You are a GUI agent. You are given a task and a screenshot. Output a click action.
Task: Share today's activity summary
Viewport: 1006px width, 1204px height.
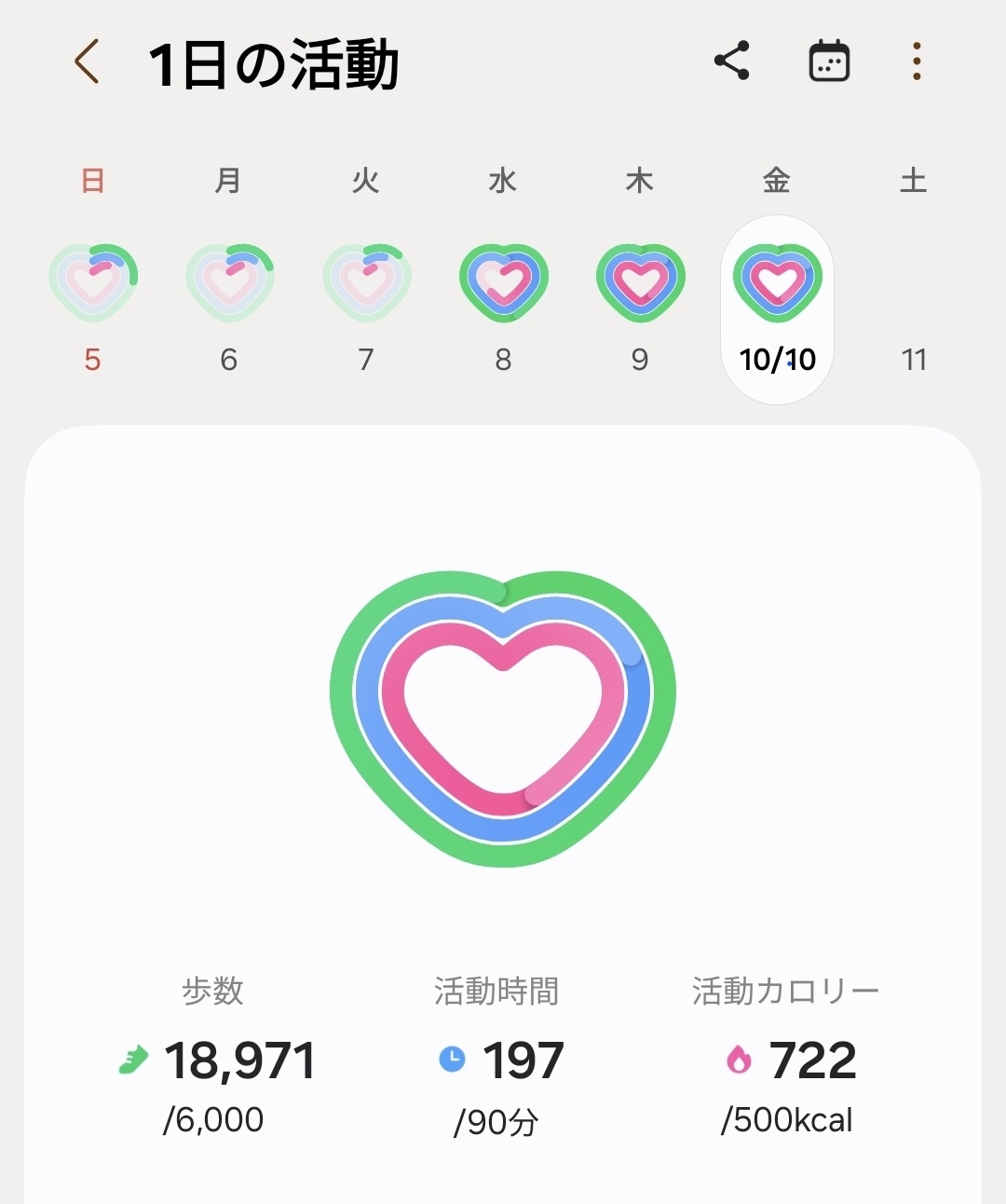[732, 62]
